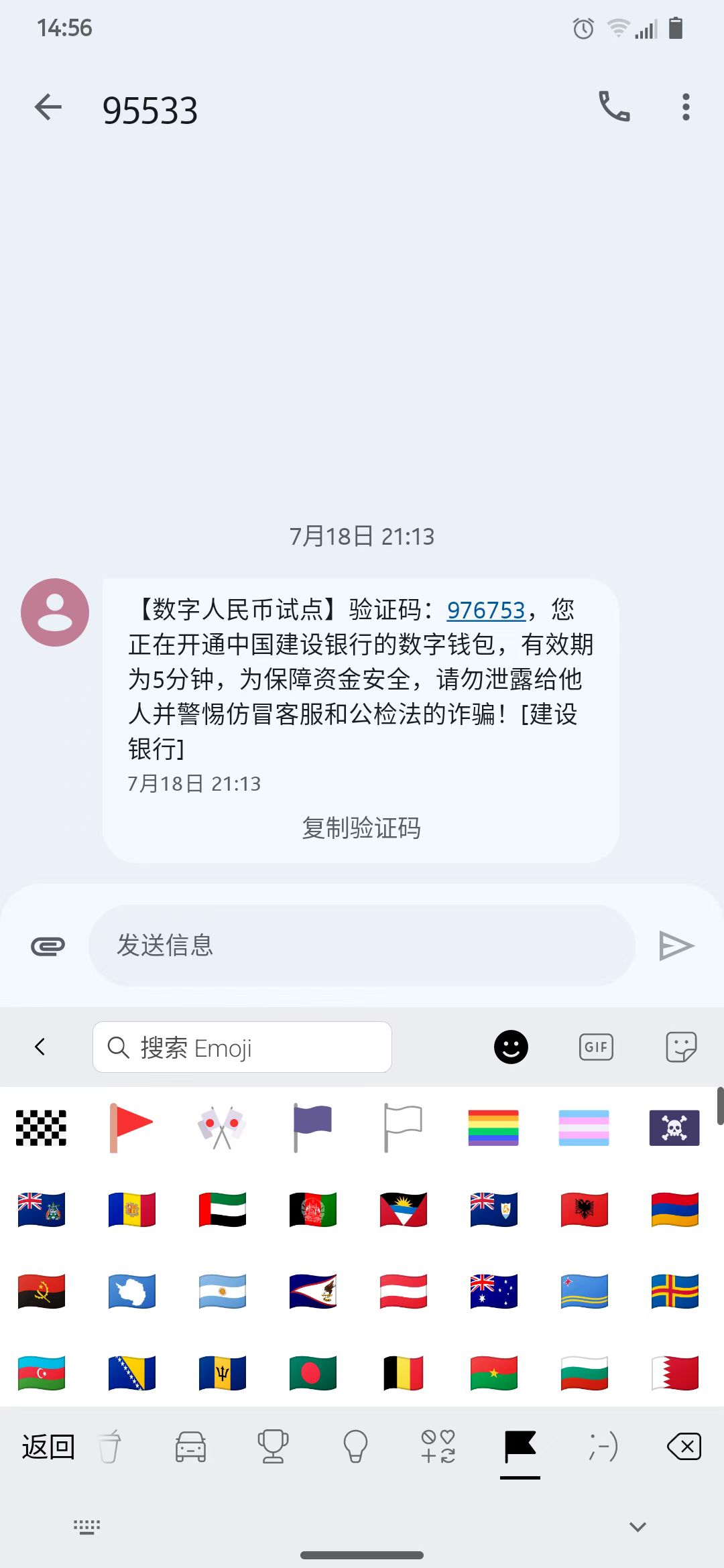Insert the rainbow flag emoji
This screenshot has height=1568, width=724.
(493, 1128)
